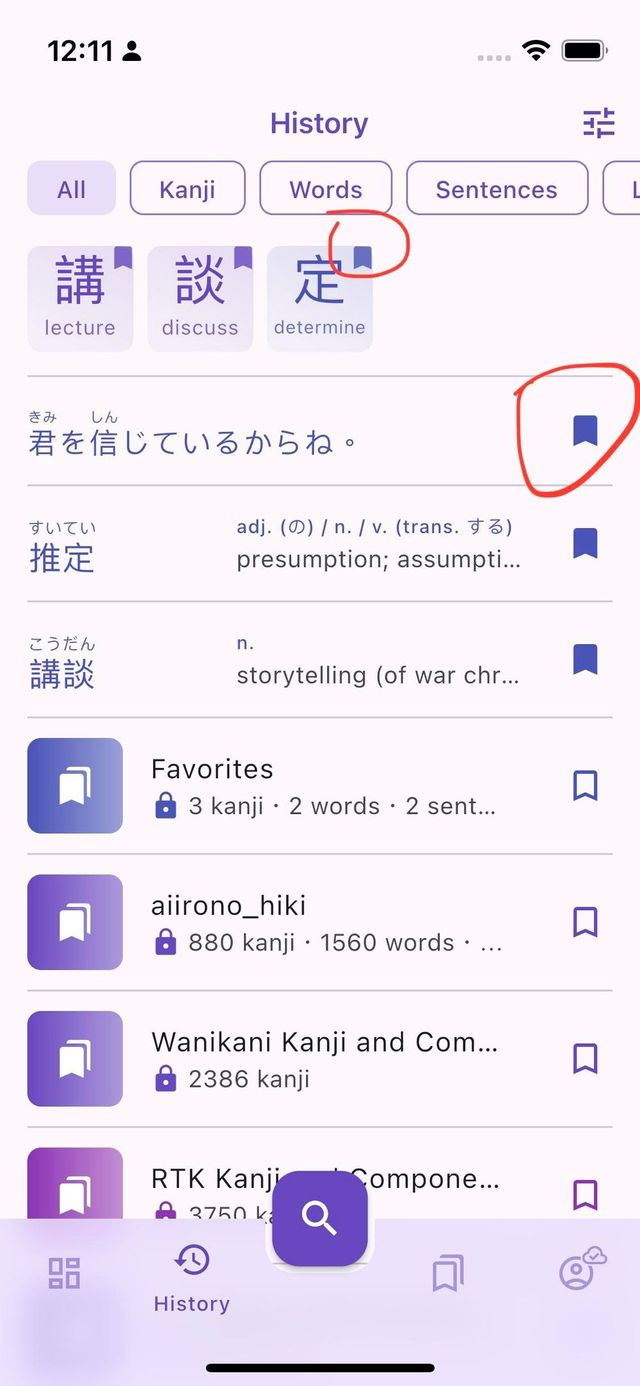Select the All filter chip

click(x=71, y=189)
